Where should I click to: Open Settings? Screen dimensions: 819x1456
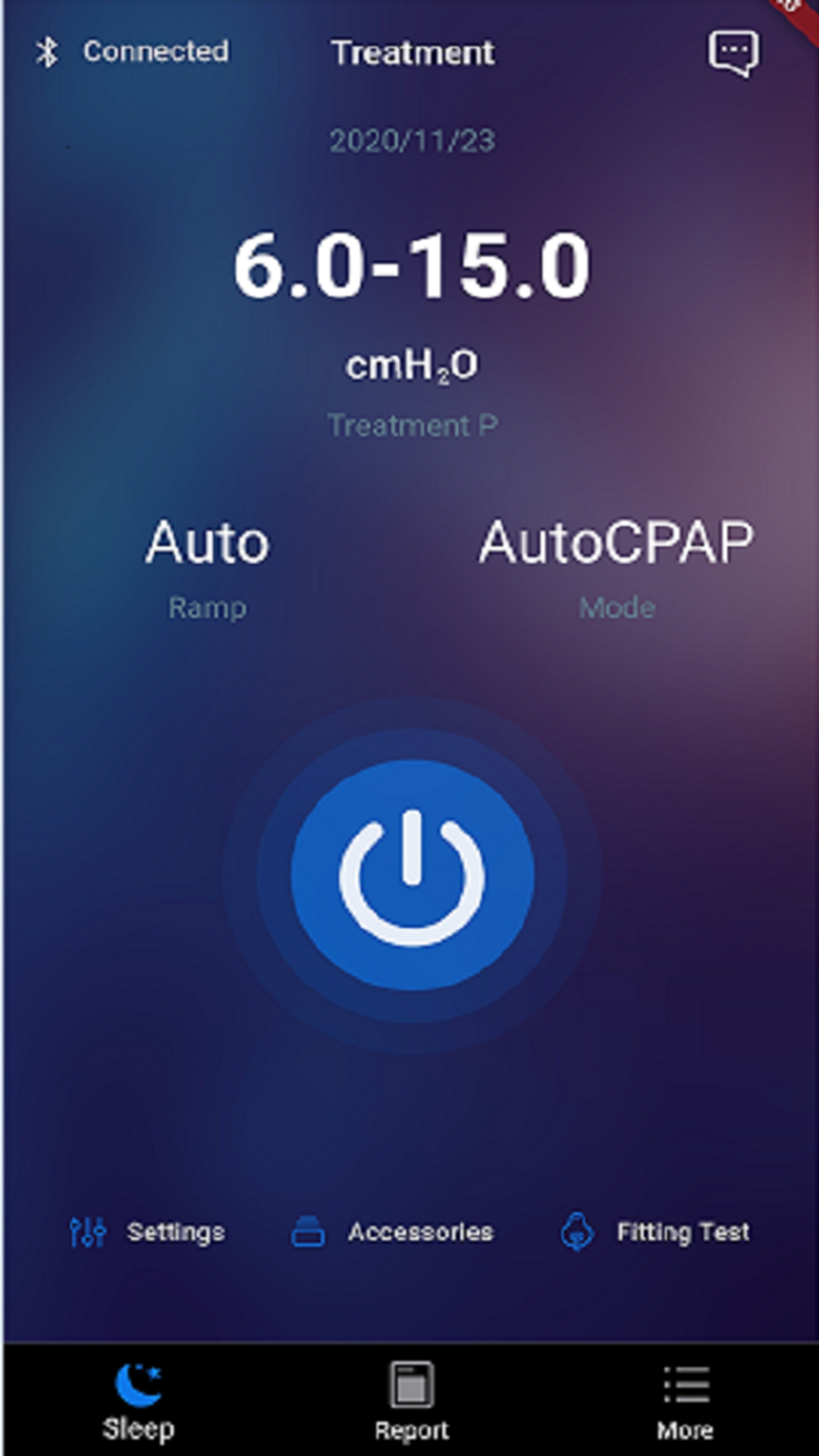pyautogui.click(x=147, y=1232)
